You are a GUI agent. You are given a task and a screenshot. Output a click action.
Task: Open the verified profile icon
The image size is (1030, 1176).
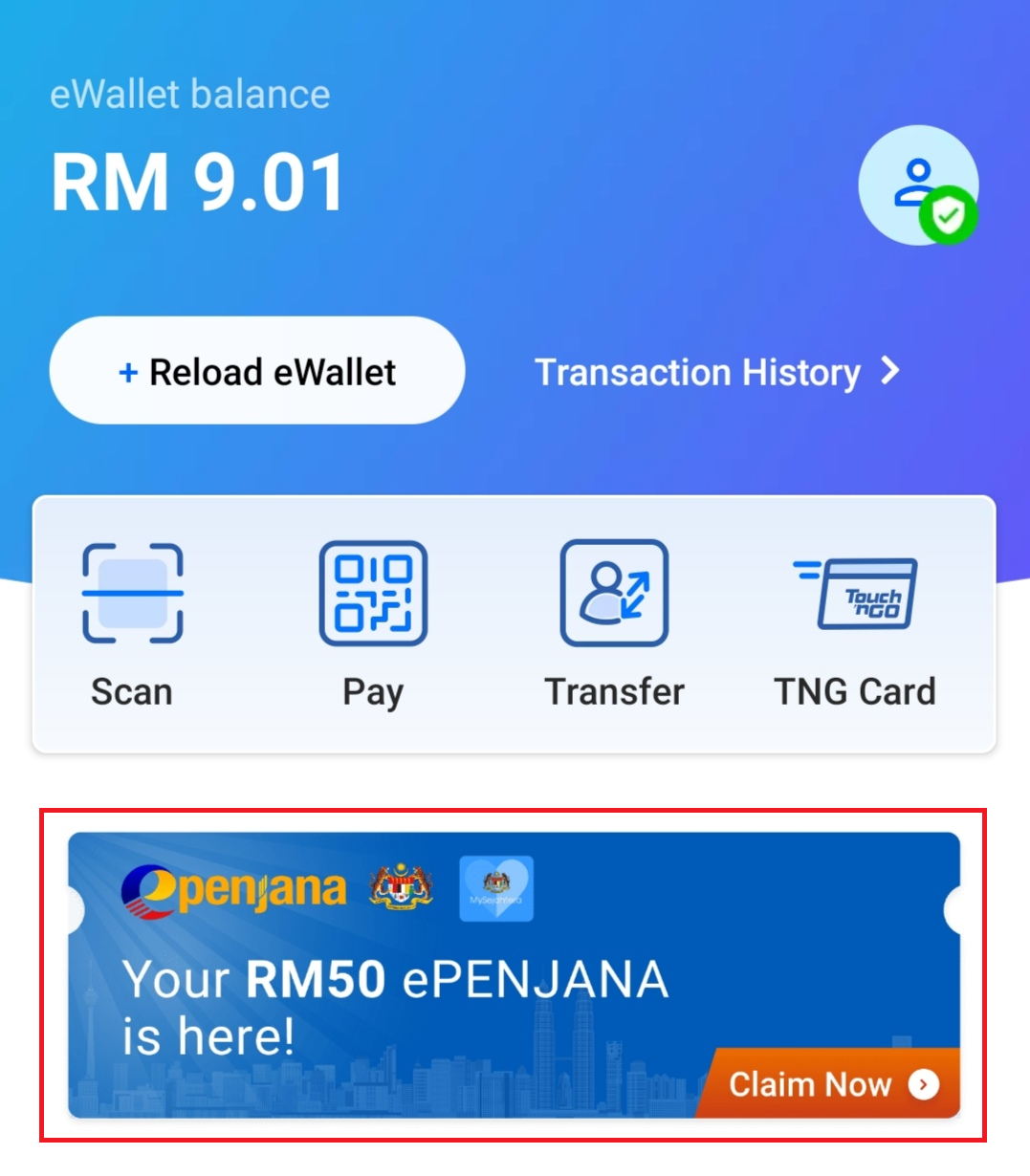pyautogui.click(x=917, y=185)
